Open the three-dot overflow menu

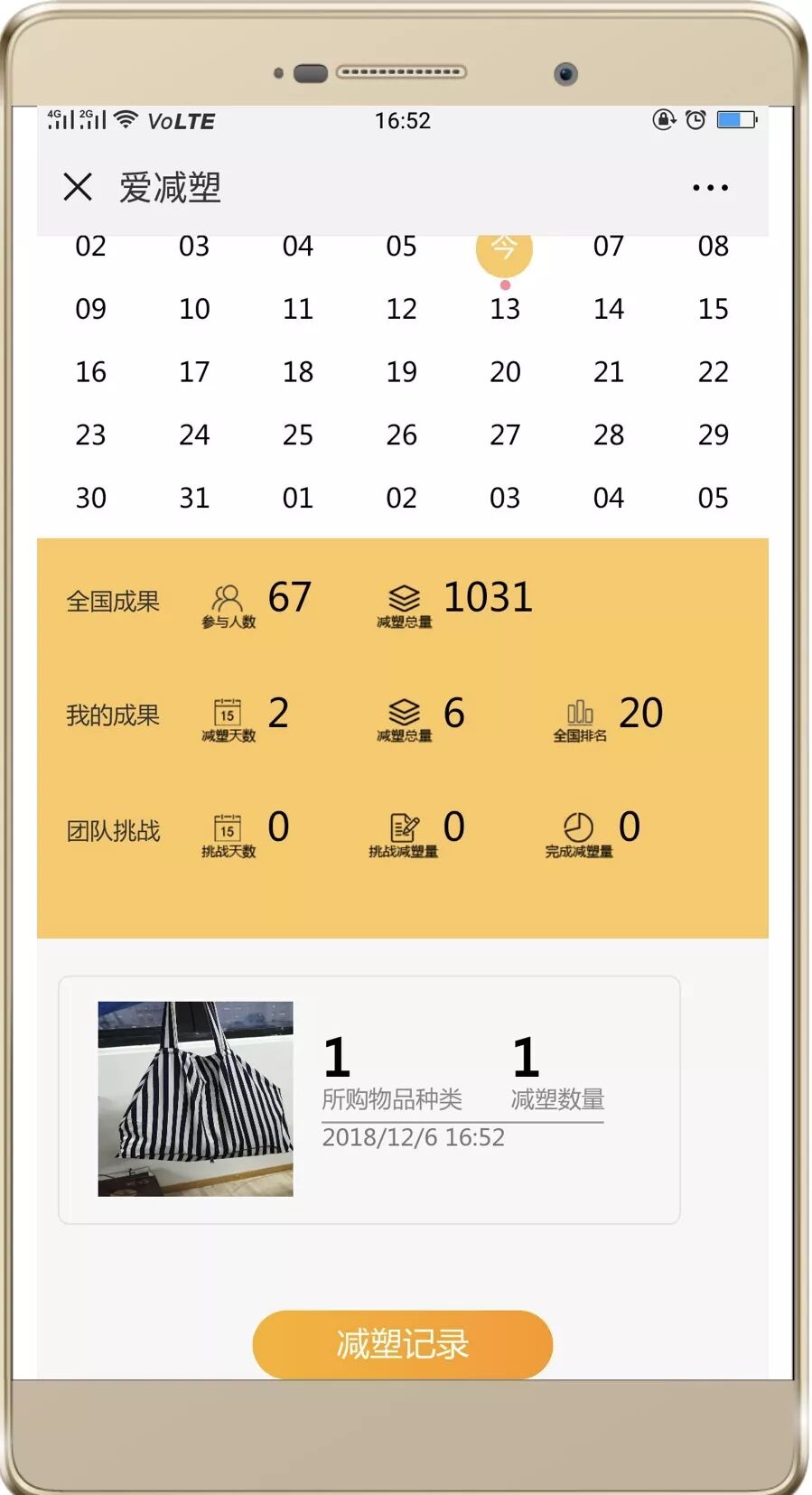coord(710,188)
